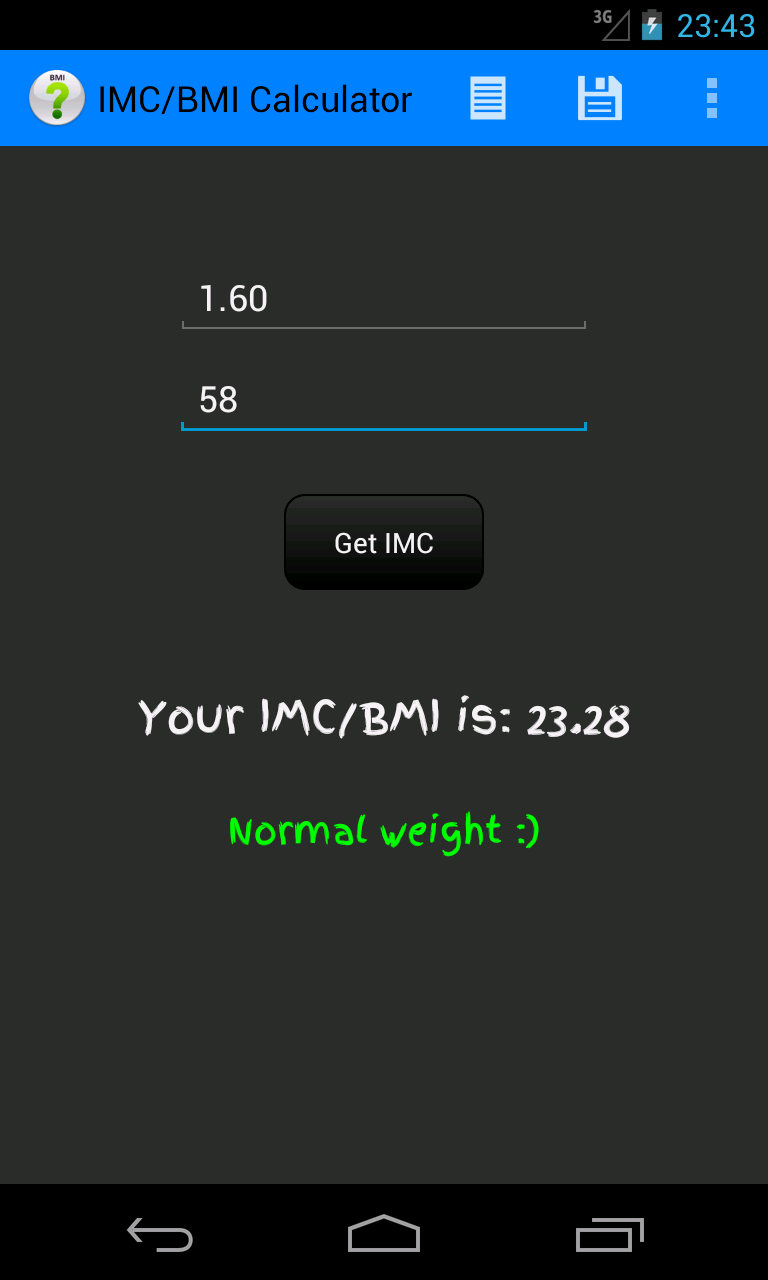Screen dimensions: 768x1280
Task: Tap the Get IMC button
Action: (384, 542)
